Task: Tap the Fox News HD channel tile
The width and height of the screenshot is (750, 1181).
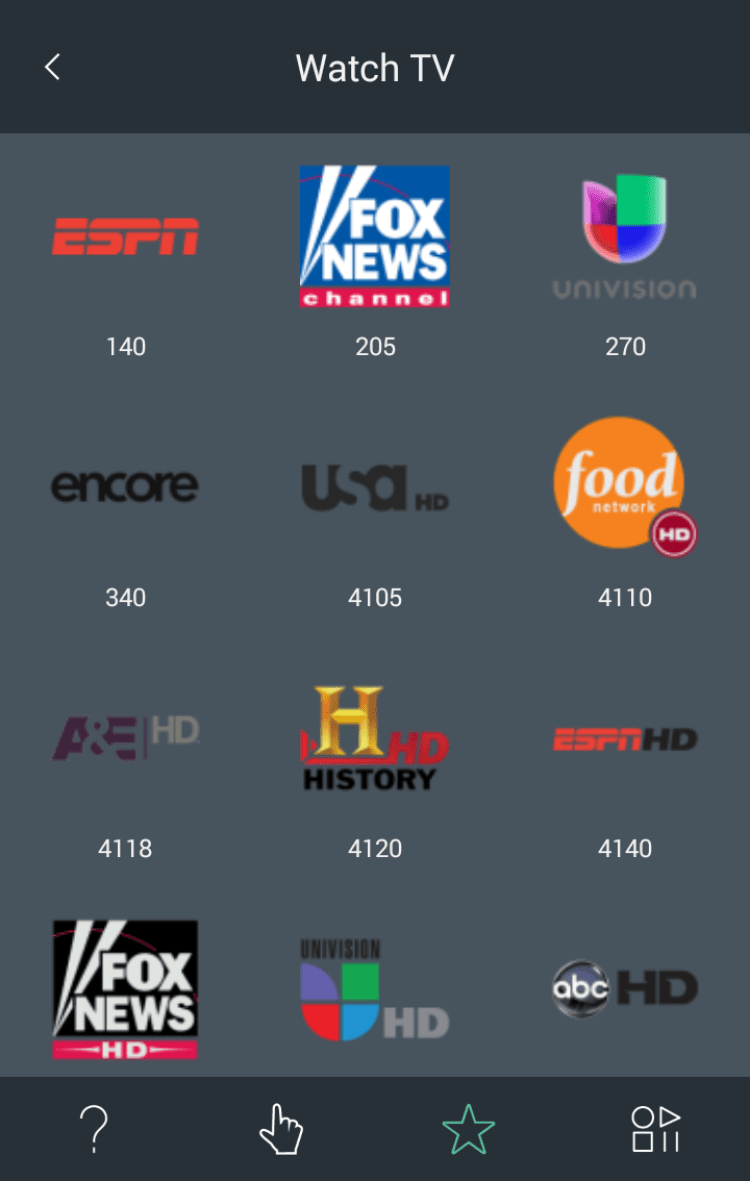Action: (125, 989)
